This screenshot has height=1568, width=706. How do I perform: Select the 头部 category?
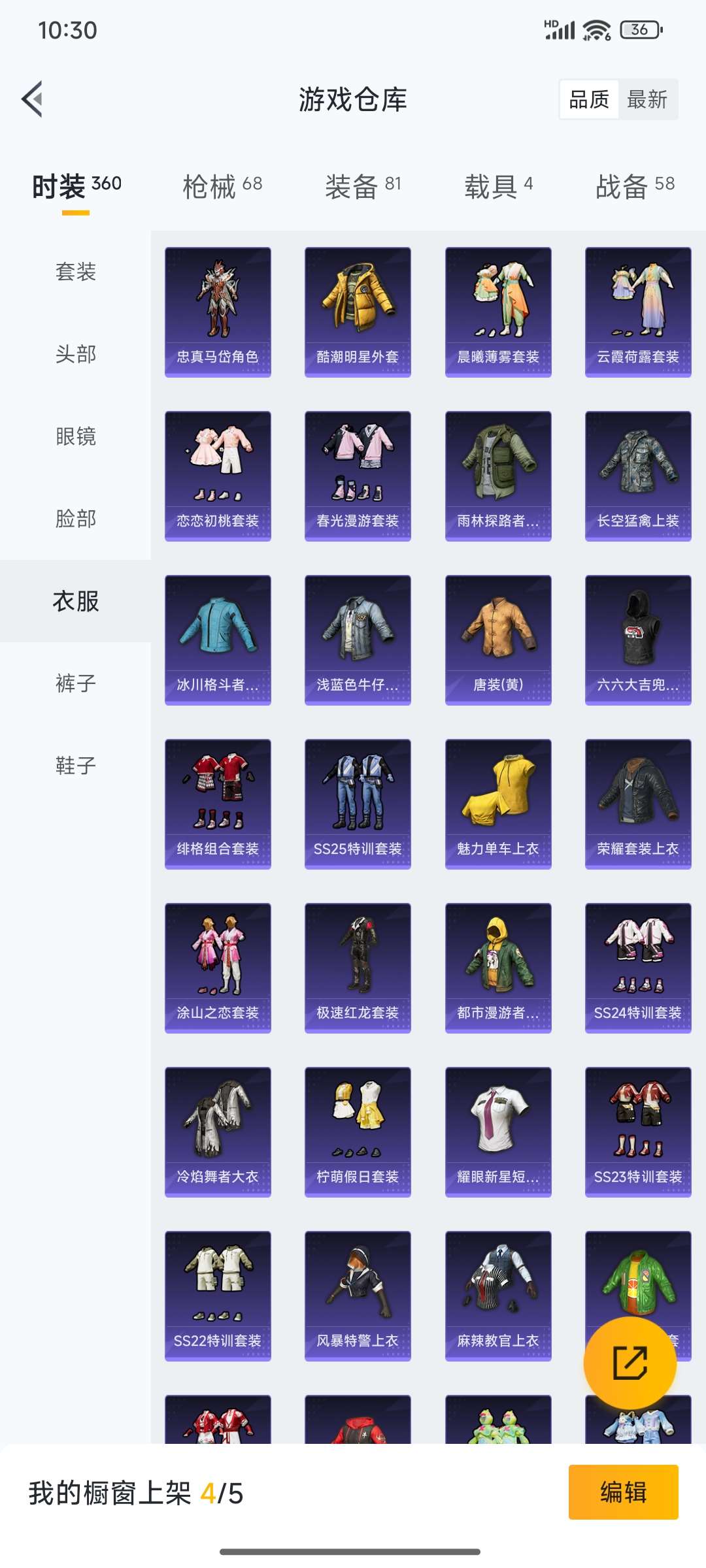point(76,353)
